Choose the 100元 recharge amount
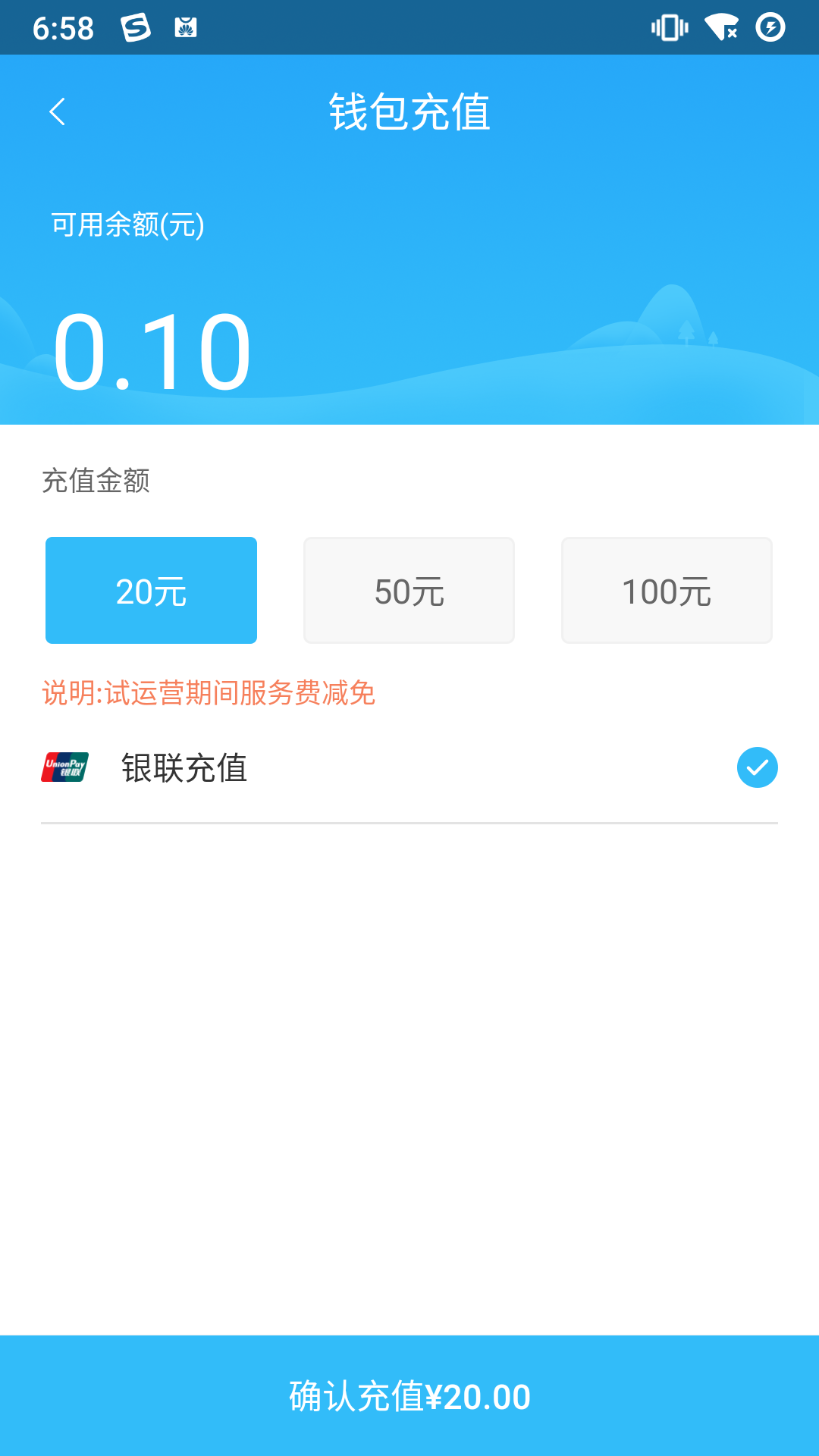This screenshot has height=1456, width=819. coord(667,590)
